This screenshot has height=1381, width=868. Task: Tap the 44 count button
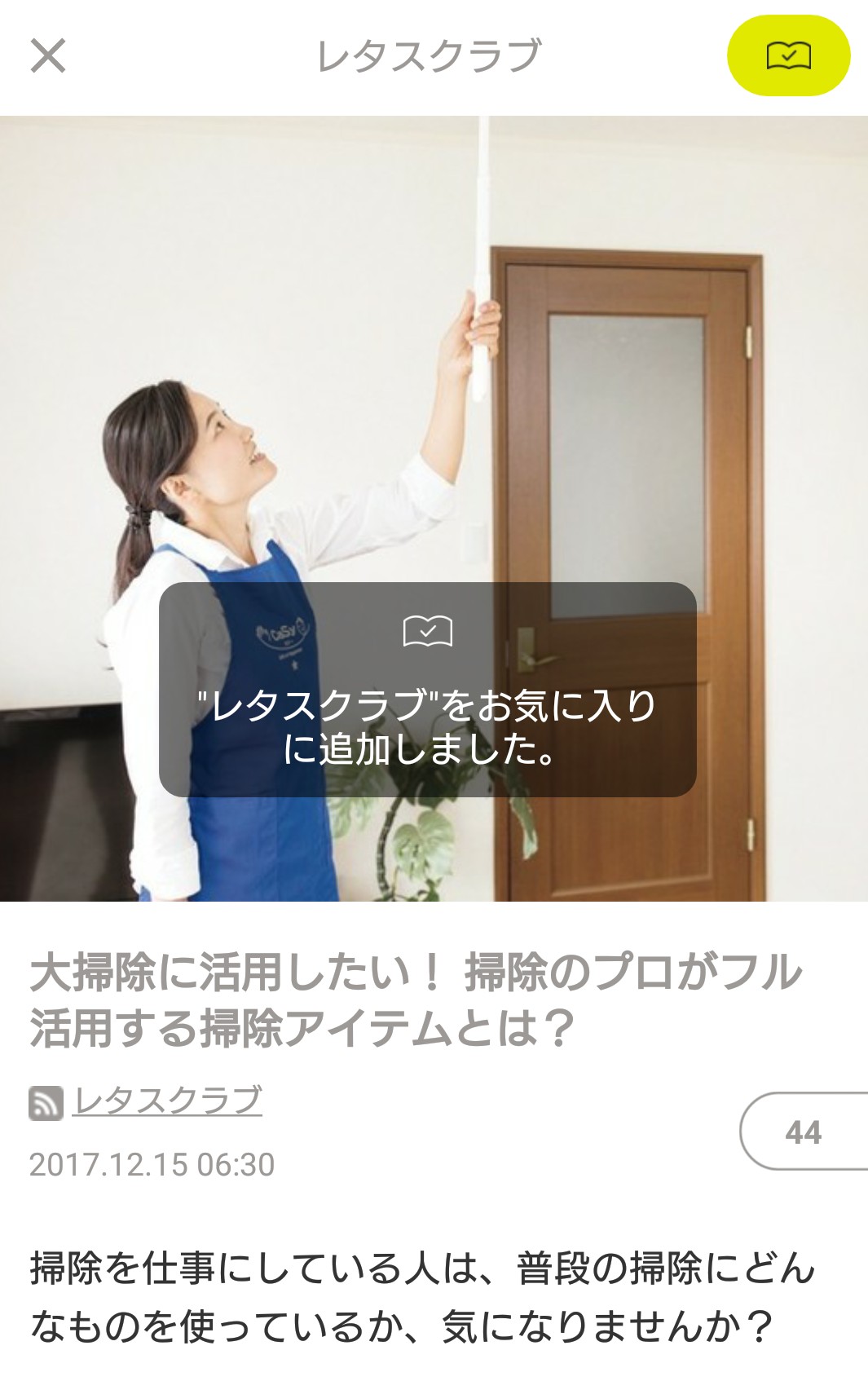[803, 1132]
